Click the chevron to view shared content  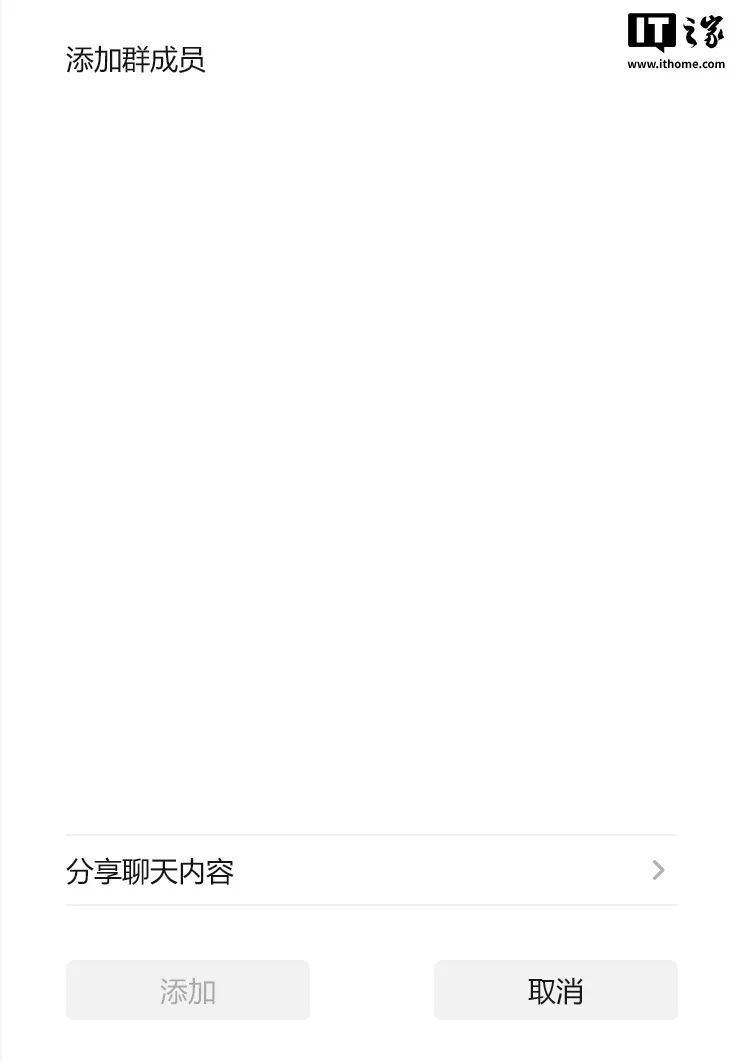click(x=657, y=871)
